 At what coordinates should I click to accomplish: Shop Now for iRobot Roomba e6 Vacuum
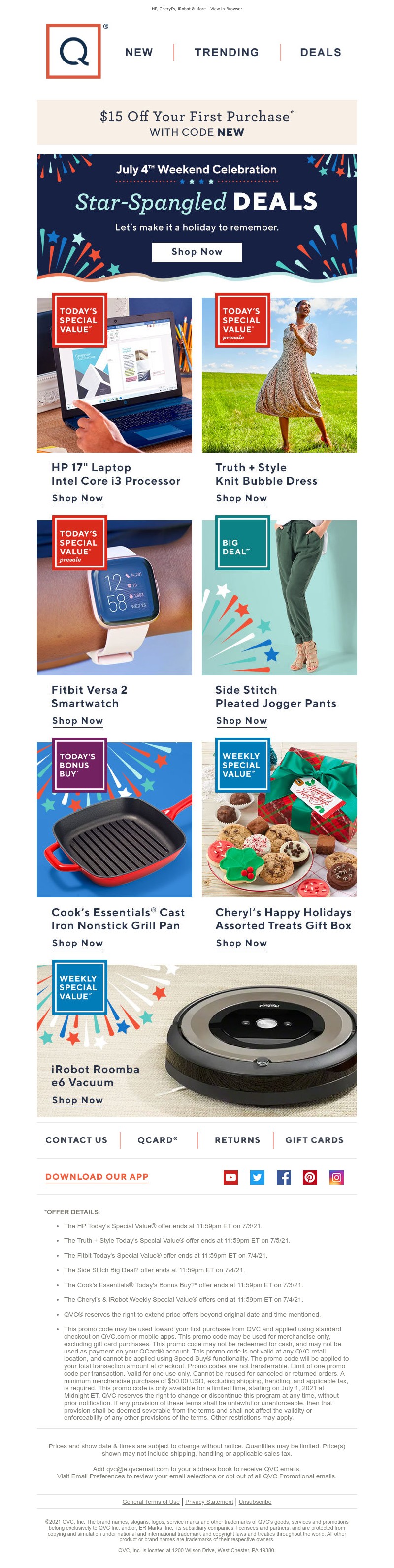77,1100
